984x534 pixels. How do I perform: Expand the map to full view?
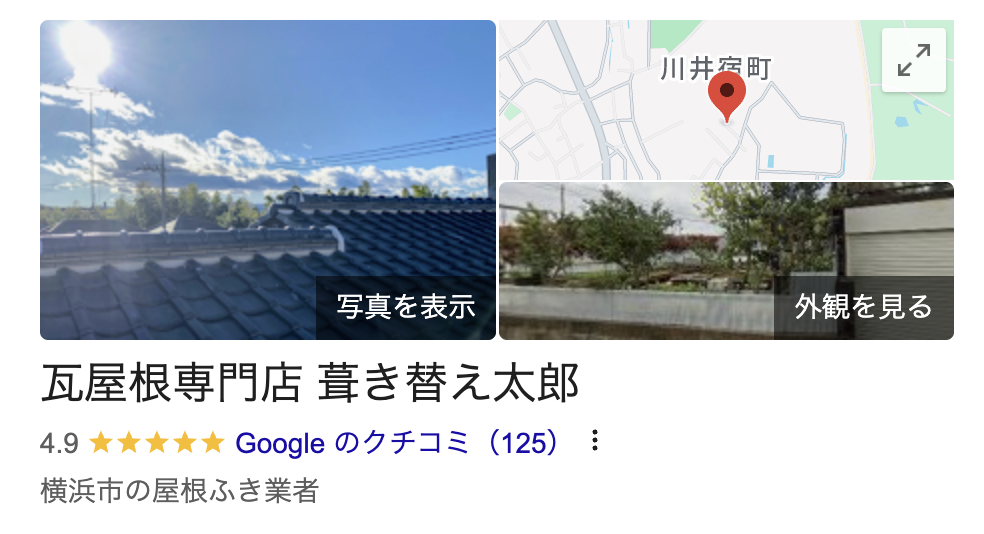(913, 60)
